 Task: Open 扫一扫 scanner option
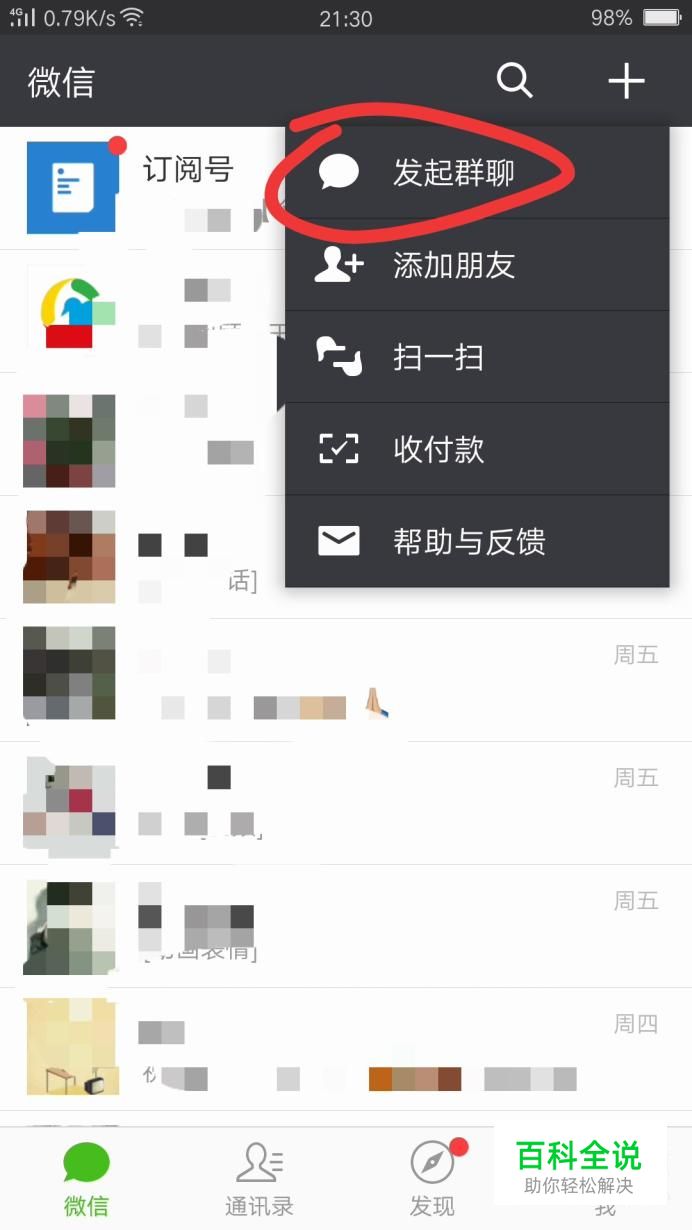[438, 357]
